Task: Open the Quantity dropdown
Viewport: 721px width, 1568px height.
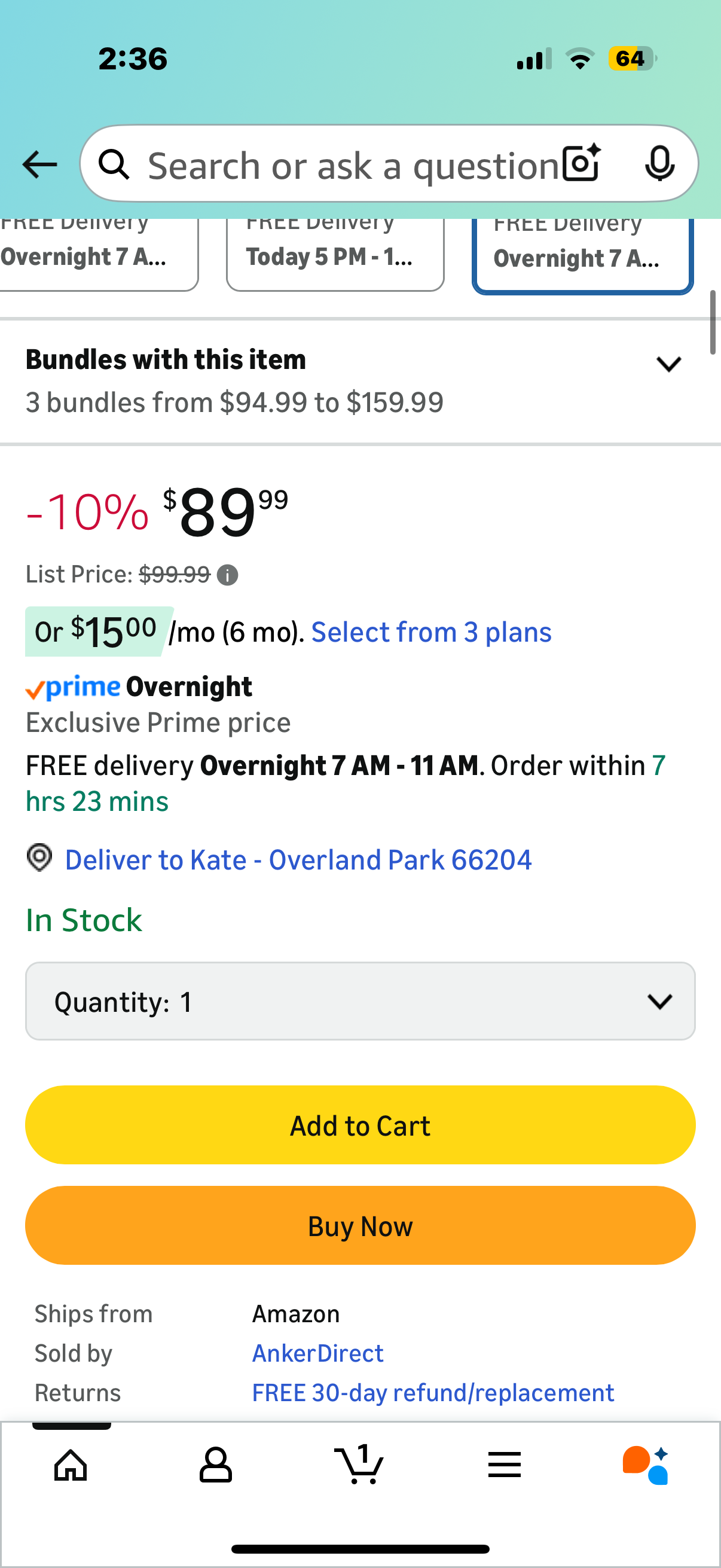Action: [x=359, y=1000]
